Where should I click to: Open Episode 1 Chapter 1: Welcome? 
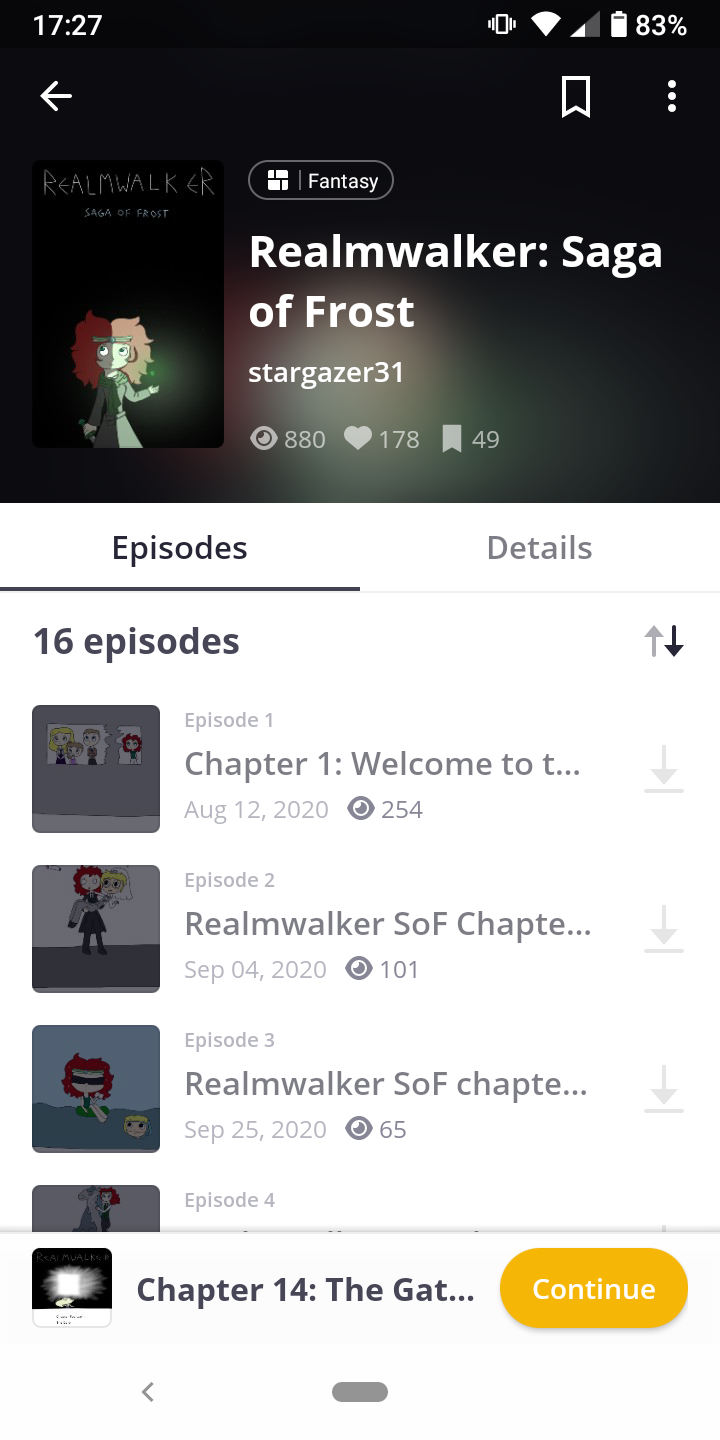coord(382,765)
